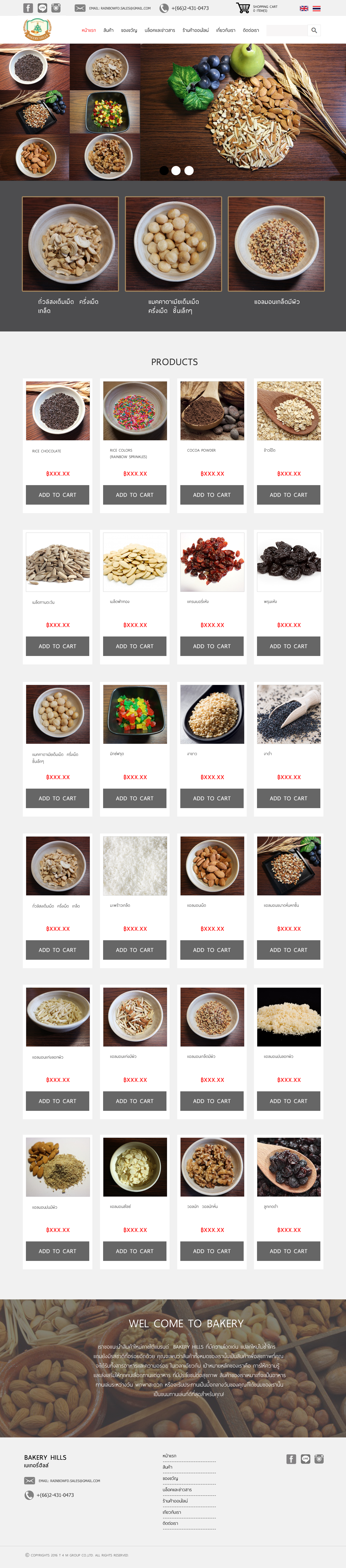Add Rice Chocolate to cart
Viewport: 346px width, 1568px height.
point(57,495)
